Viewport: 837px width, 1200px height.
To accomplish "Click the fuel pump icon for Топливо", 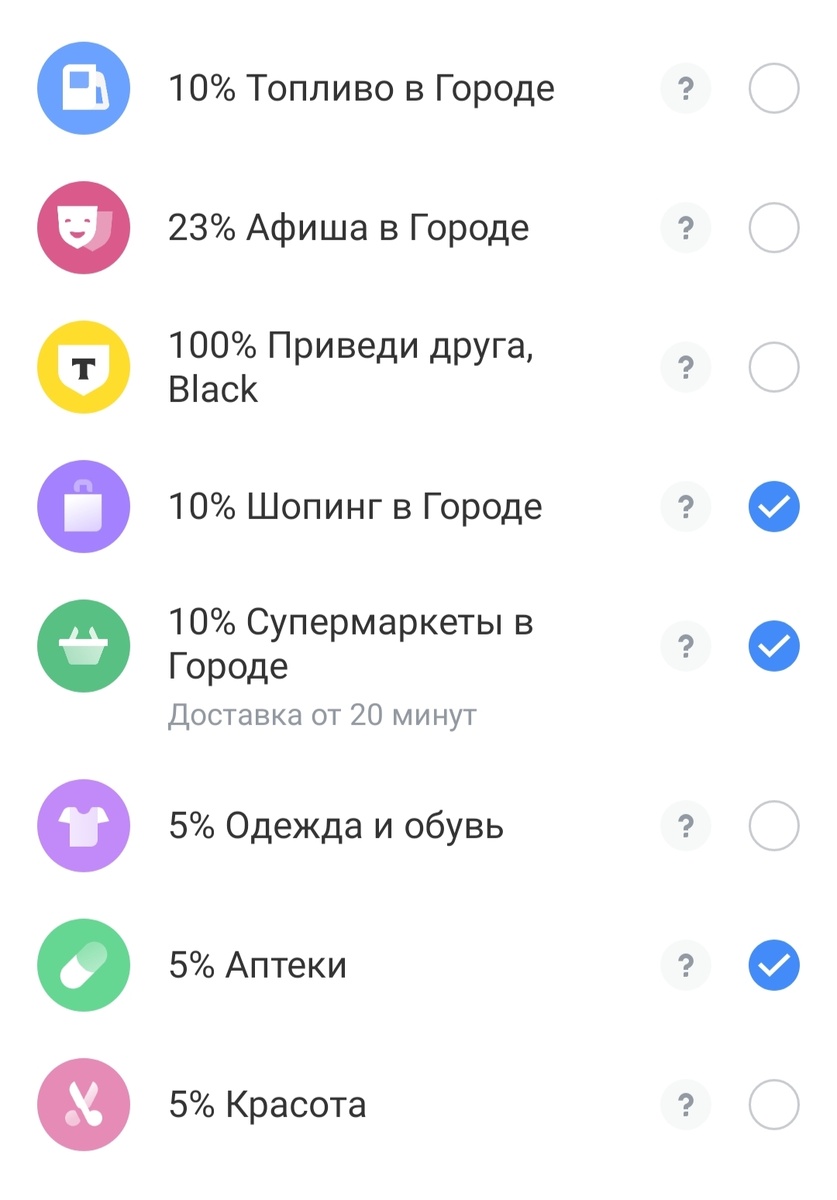I will pos(83,88).
